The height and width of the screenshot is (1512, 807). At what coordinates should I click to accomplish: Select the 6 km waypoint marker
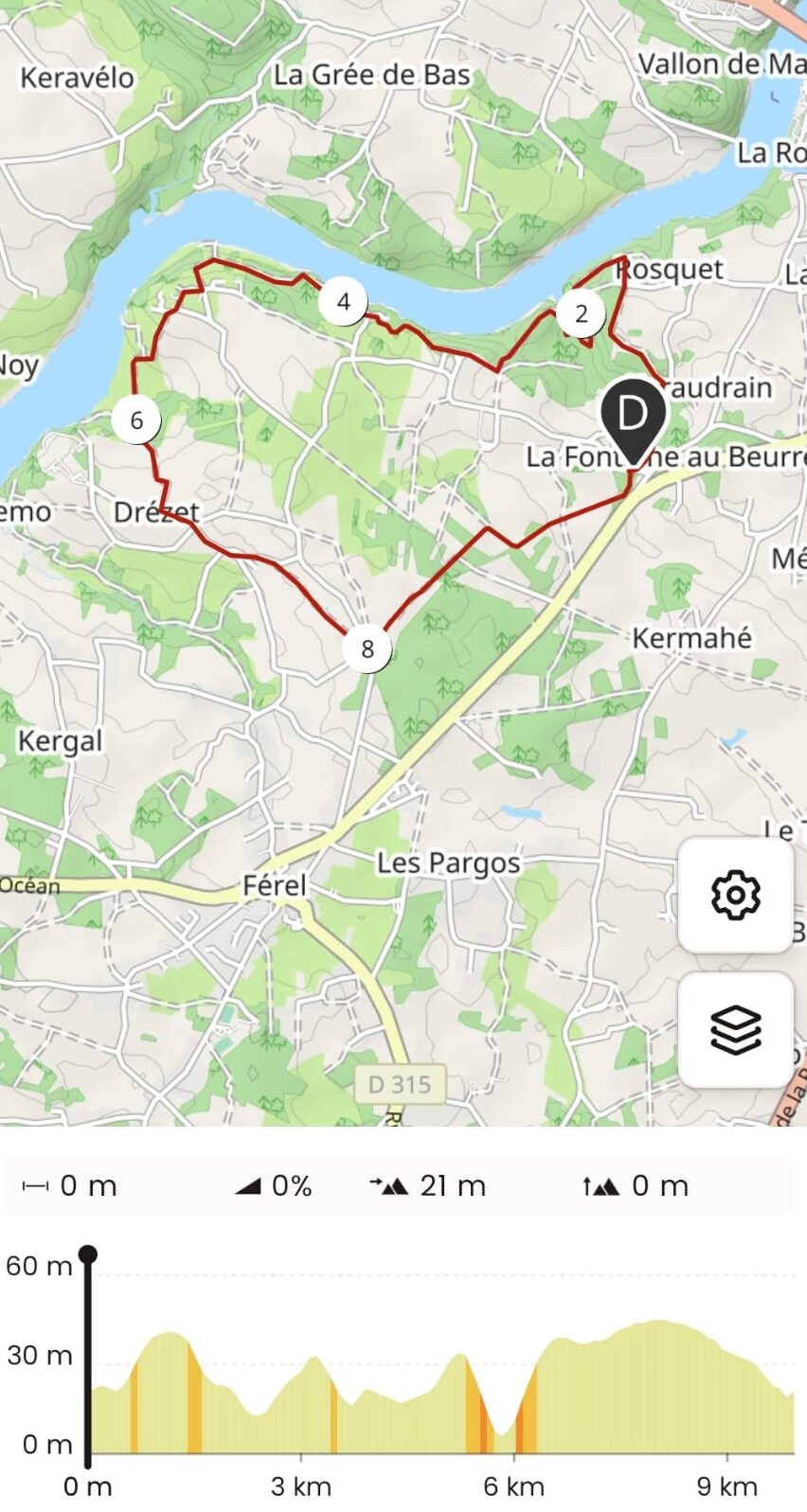pyautogui.click(x=136, y=420)
